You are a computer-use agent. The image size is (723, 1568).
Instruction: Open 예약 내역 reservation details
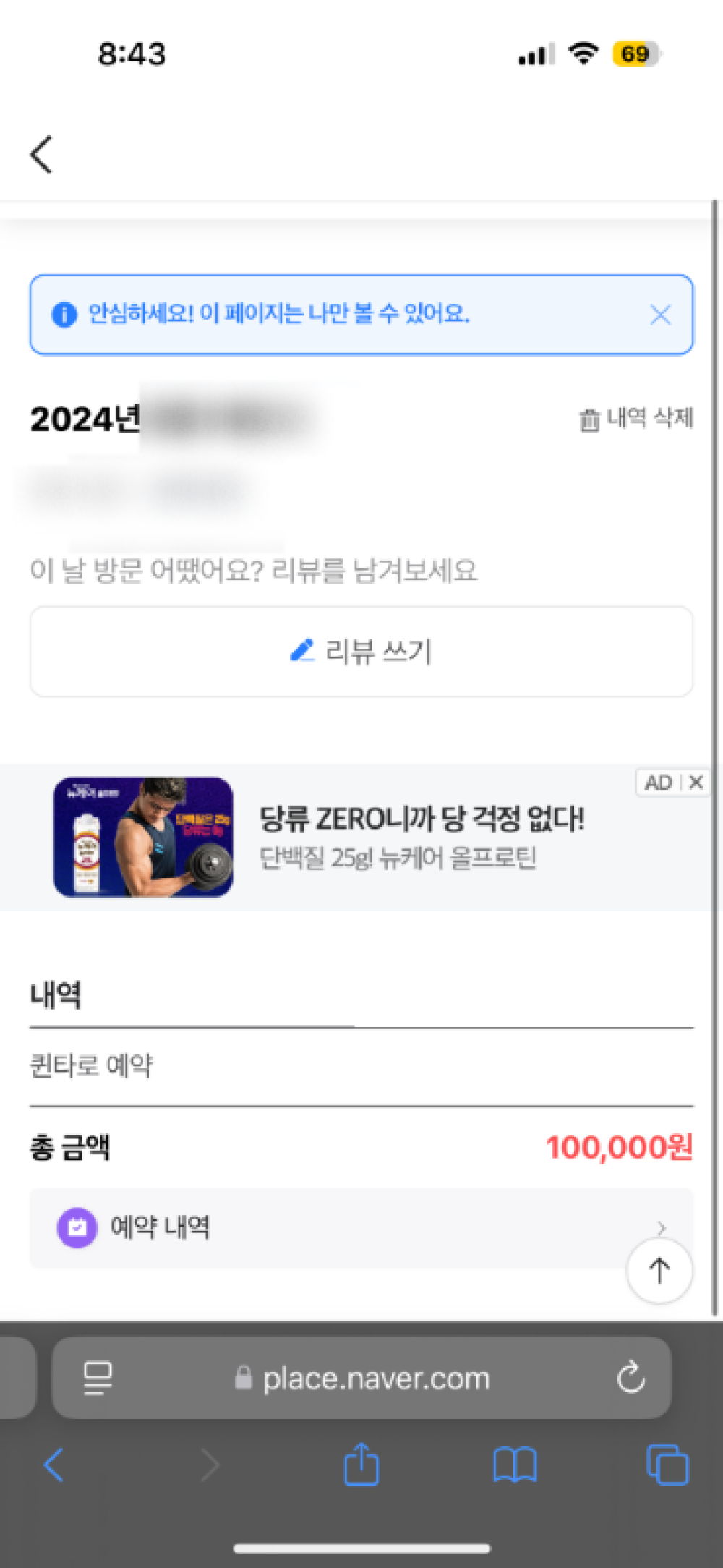347,1227
